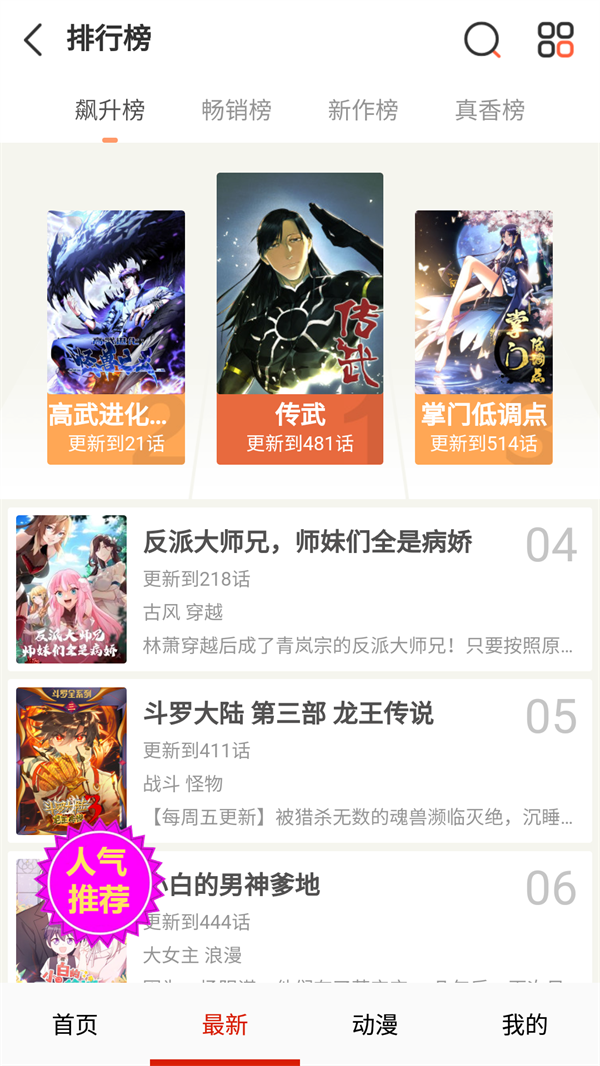Select the 飙升榜 tab

click(110, 110)
